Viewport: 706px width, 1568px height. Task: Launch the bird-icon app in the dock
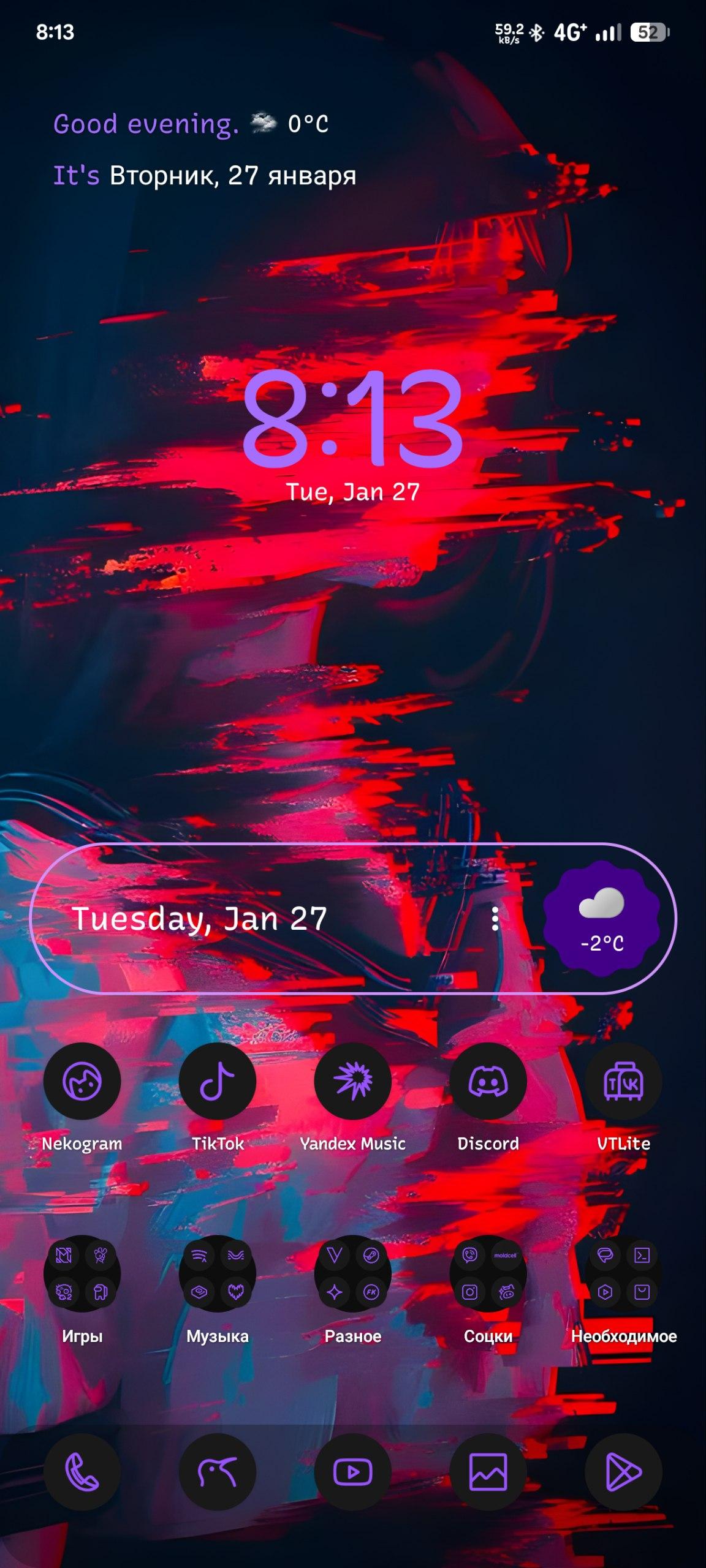(218, 1472)
